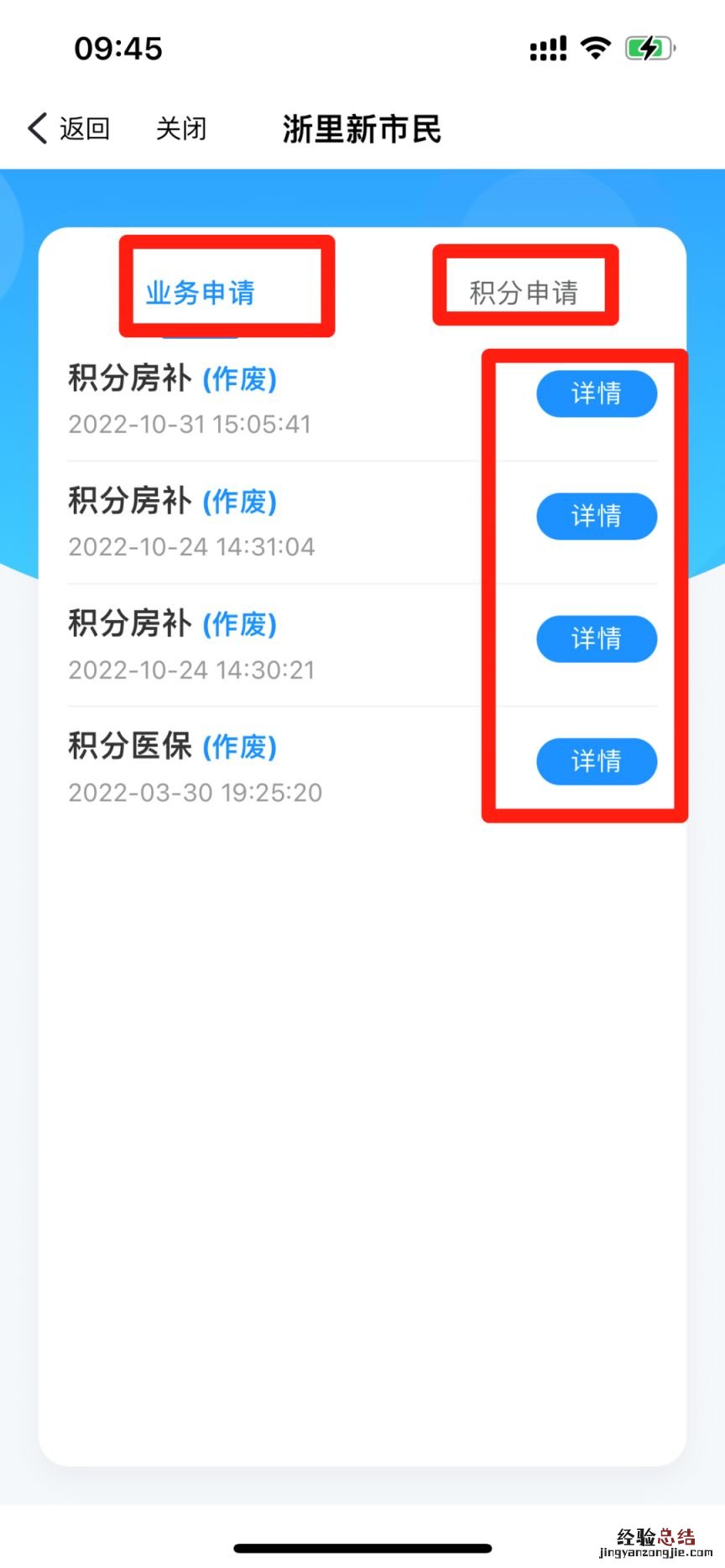The width and height of the screenshot is (725, 1568).
Task: Close the page with 关闭
Action: click(x=180, y=128)
